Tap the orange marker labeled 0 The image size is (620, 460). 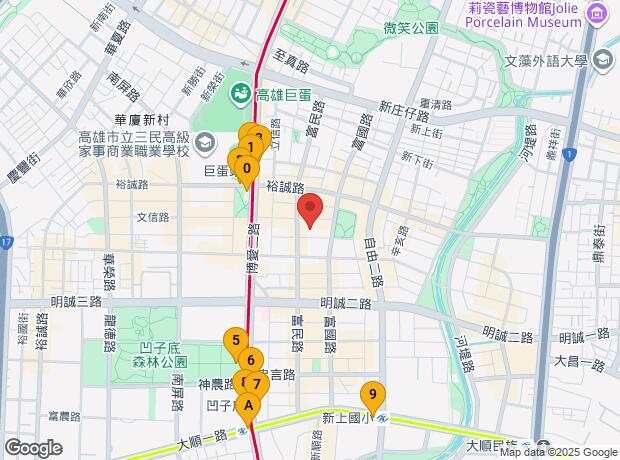click(x=246, y=169)
